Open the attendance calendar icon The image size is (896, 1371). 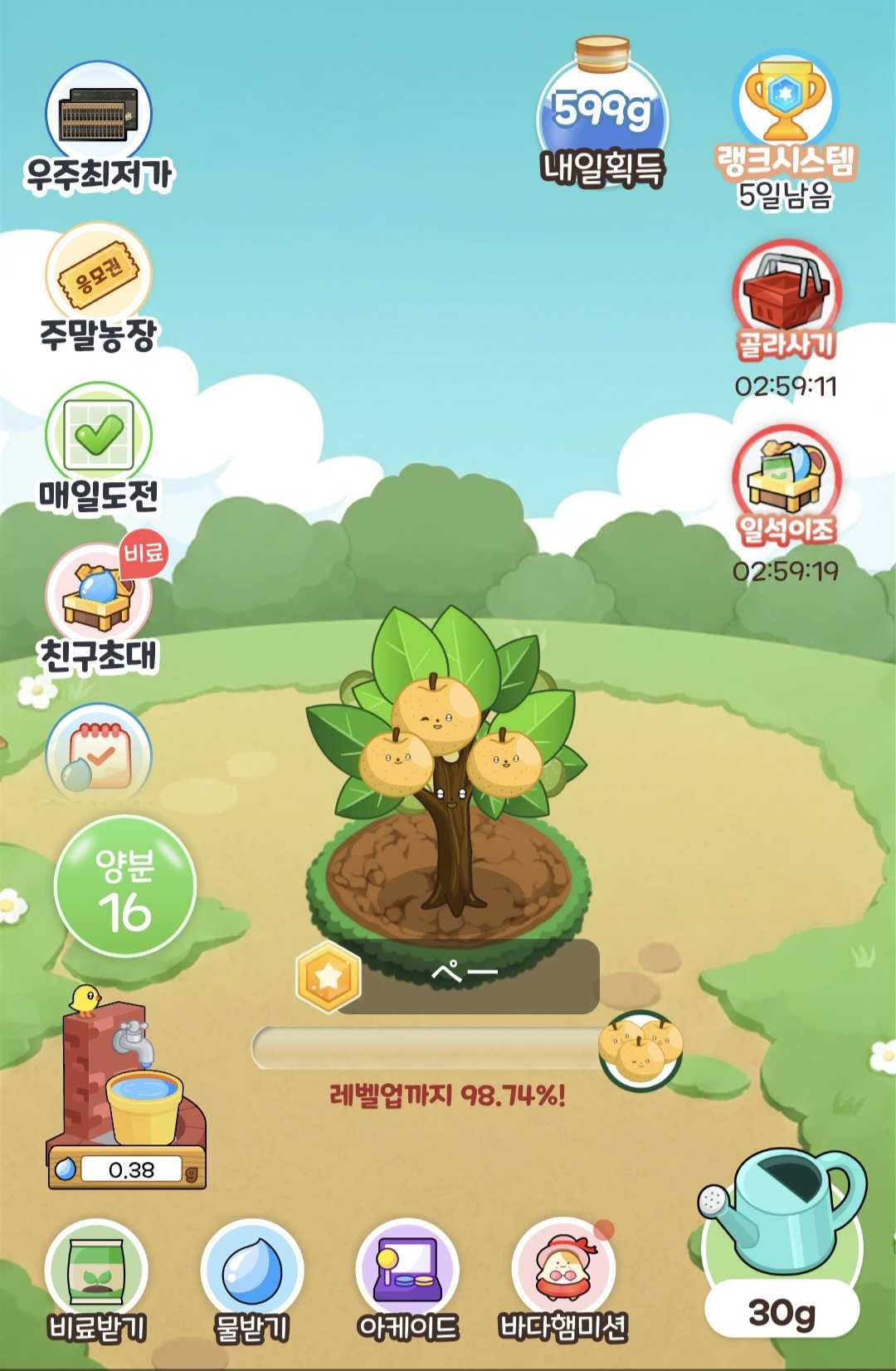click(99, 753)
